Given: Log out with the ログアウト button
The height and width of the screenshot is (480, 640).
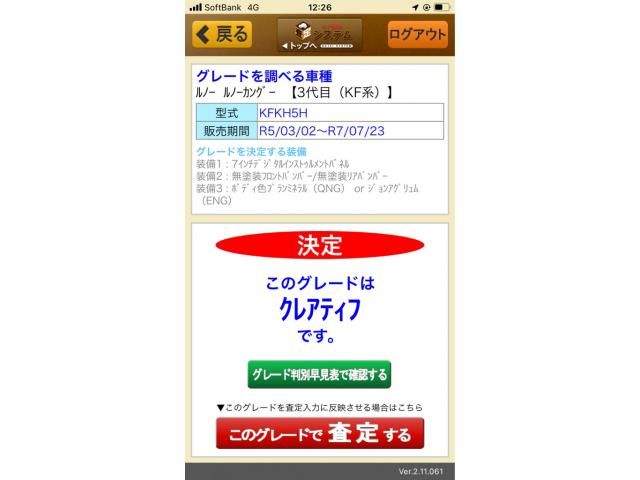Looking at the screenshot, I should pyautogui.click(x=418, y=34).
